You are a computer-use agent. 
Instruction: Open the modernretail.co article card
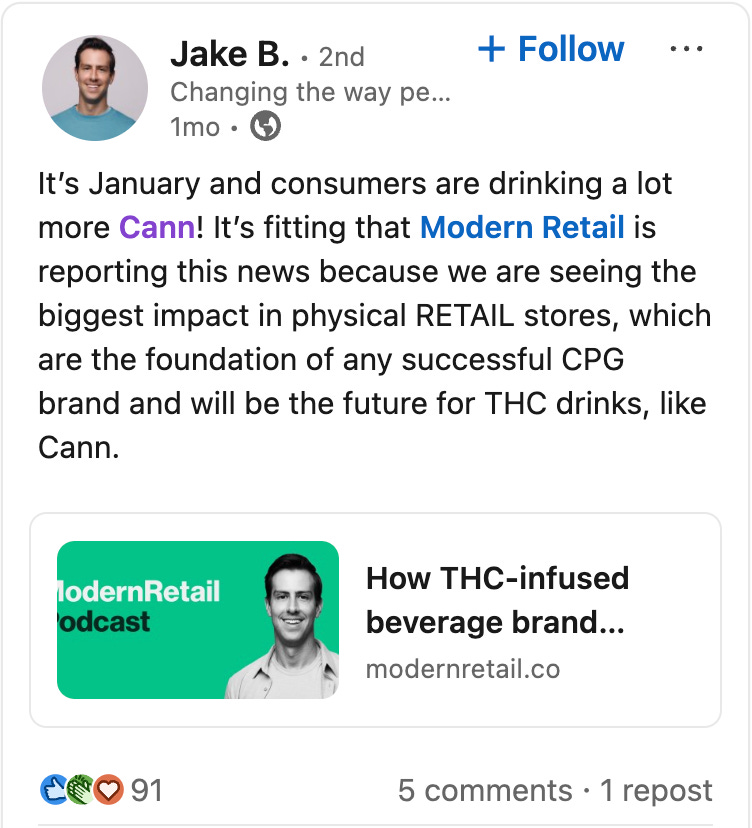click(x=375, y=619)
